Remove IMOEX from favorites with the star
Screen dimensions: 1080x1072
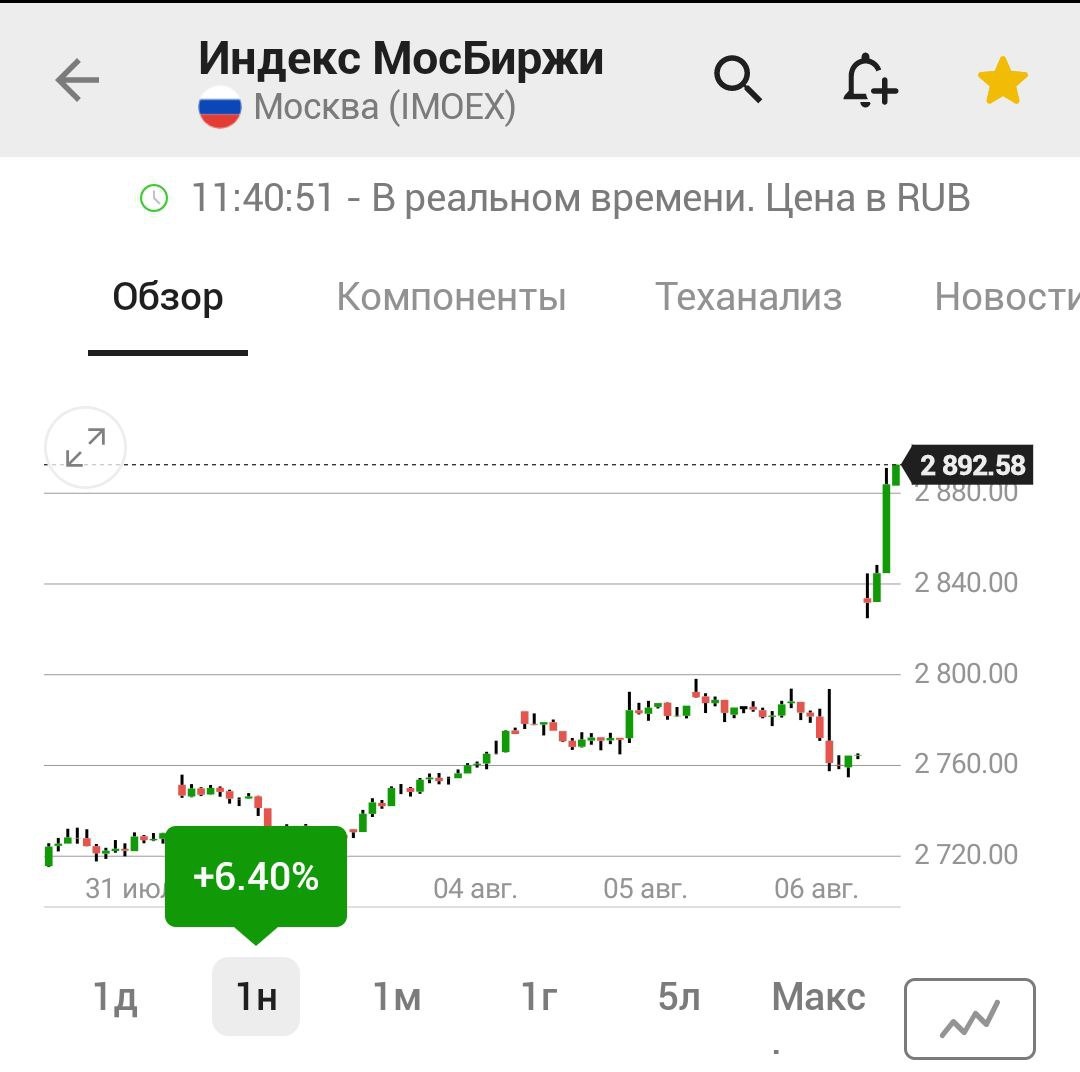pos(1002,82)
